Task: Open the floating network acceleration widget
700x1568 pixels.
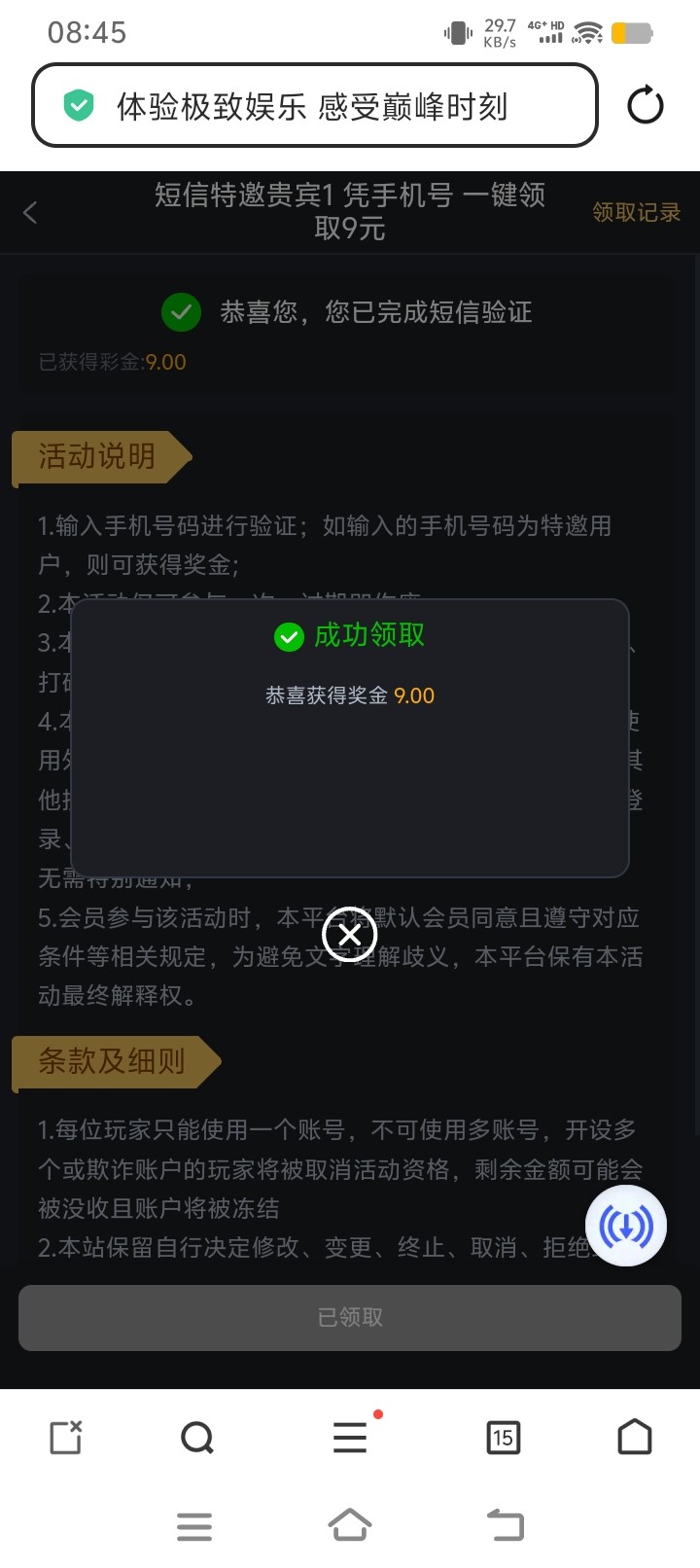Action: click(626, 1226)
